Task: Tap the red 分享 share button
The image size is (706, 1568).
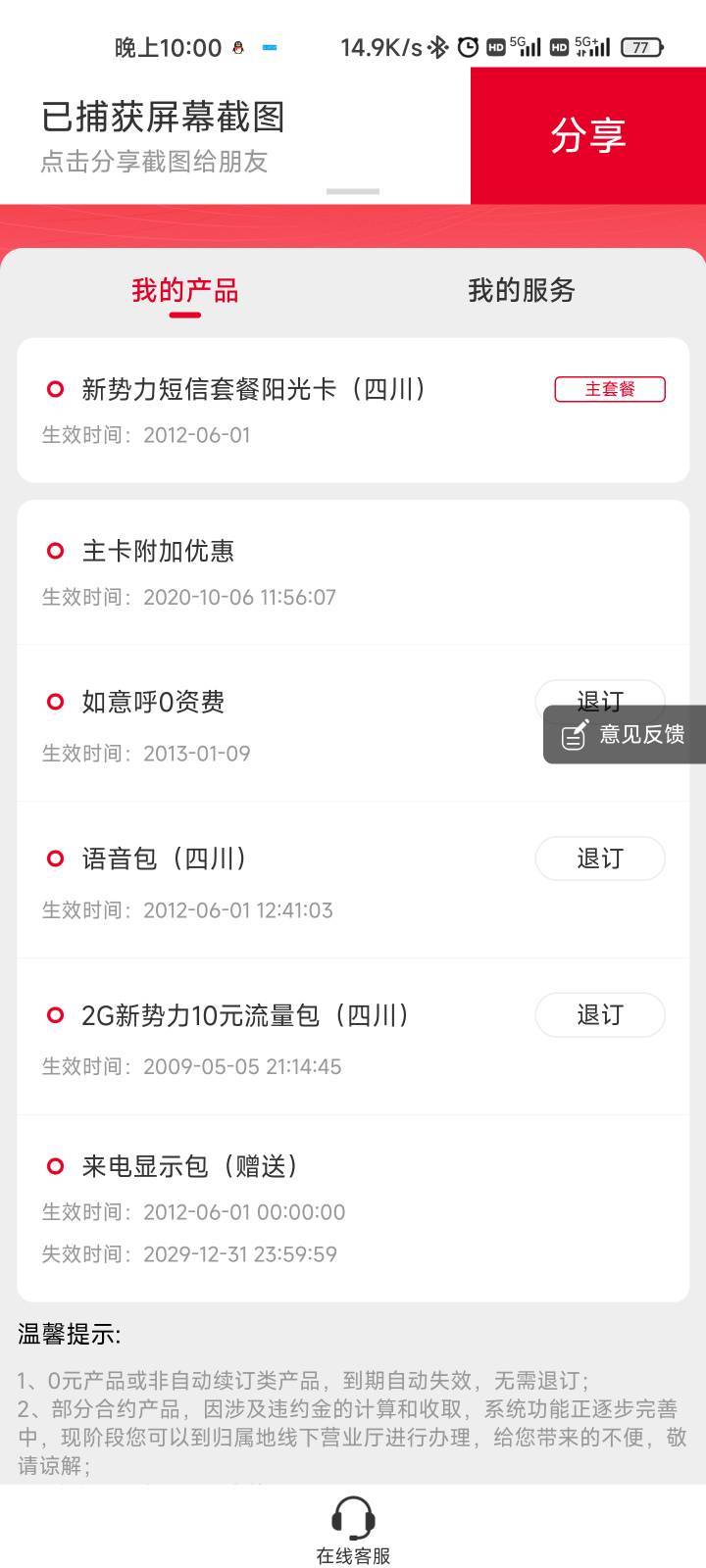Action: [x=588, y=135]
